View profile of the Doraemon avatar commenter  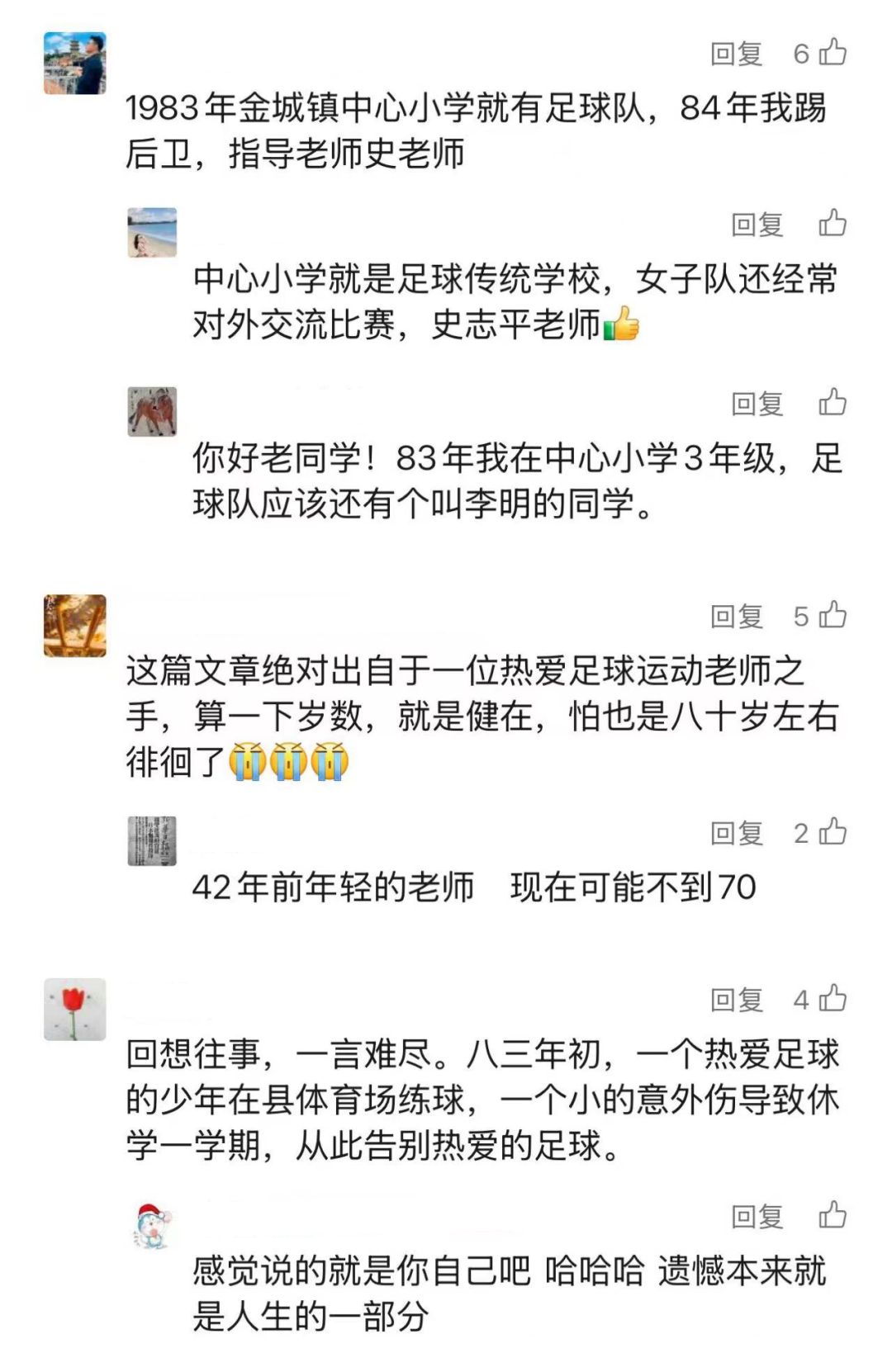[152, 1227]
